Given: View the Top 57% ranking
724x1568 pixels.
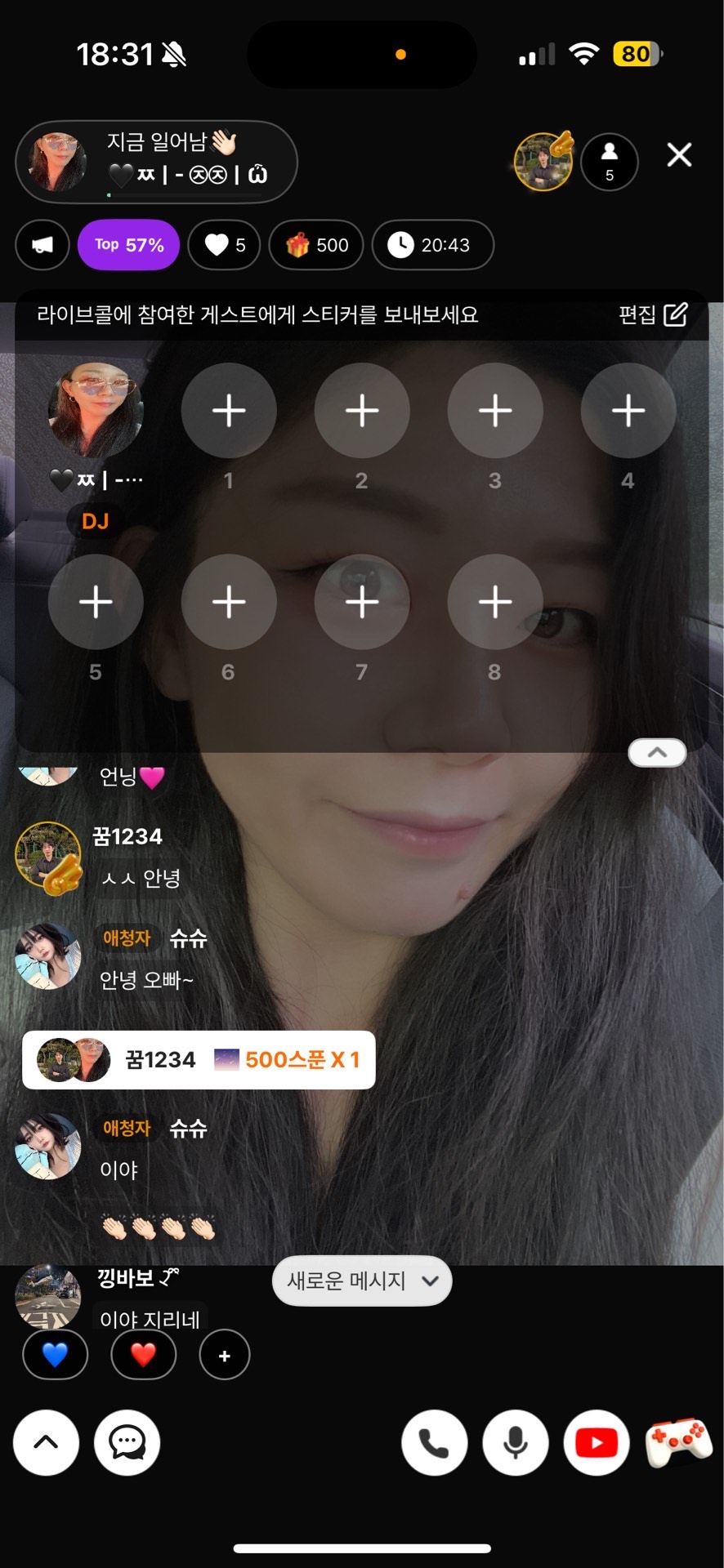Looking at the screenshot, I should point(128,245).
